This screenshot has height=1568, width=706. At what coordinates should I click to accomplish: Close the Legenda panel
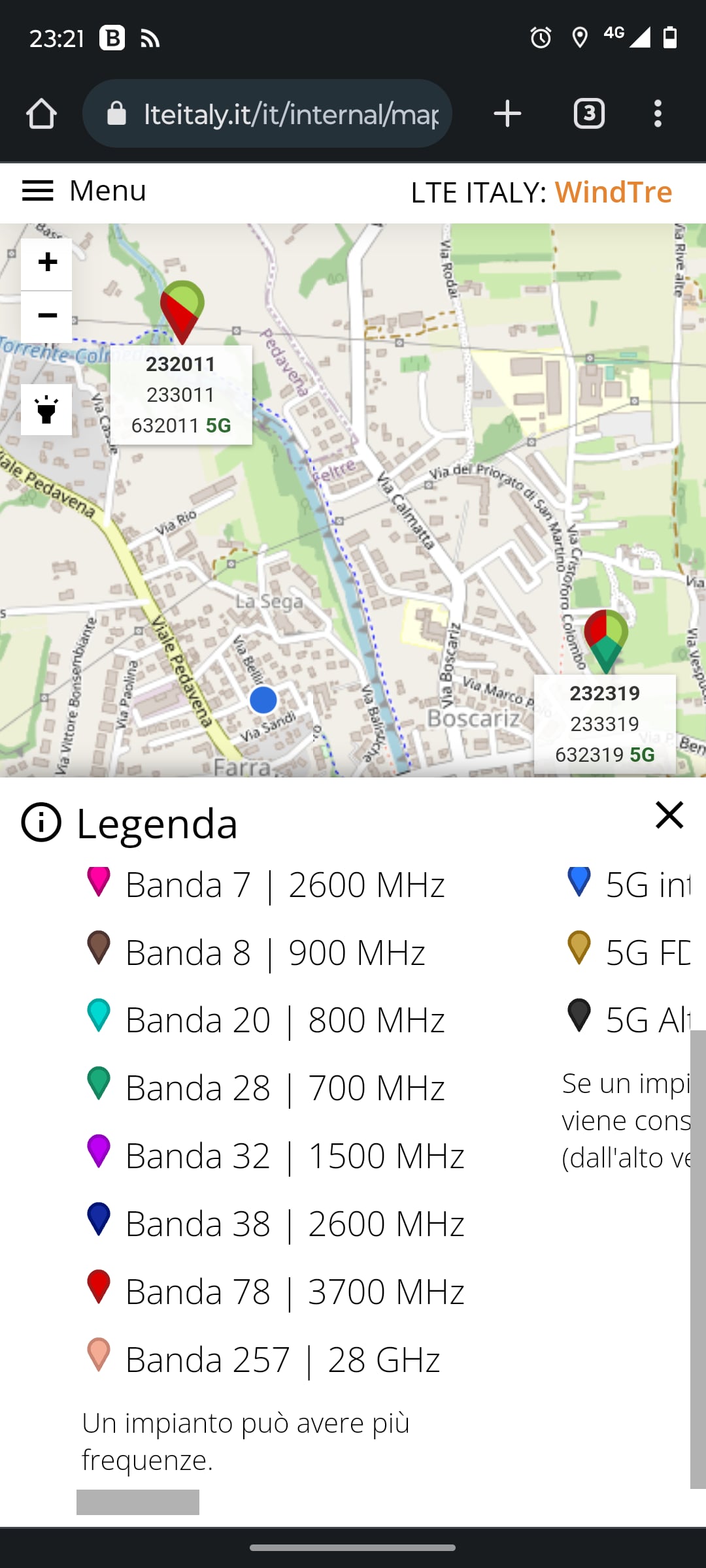pyautogui.click(x=669, y=815)
